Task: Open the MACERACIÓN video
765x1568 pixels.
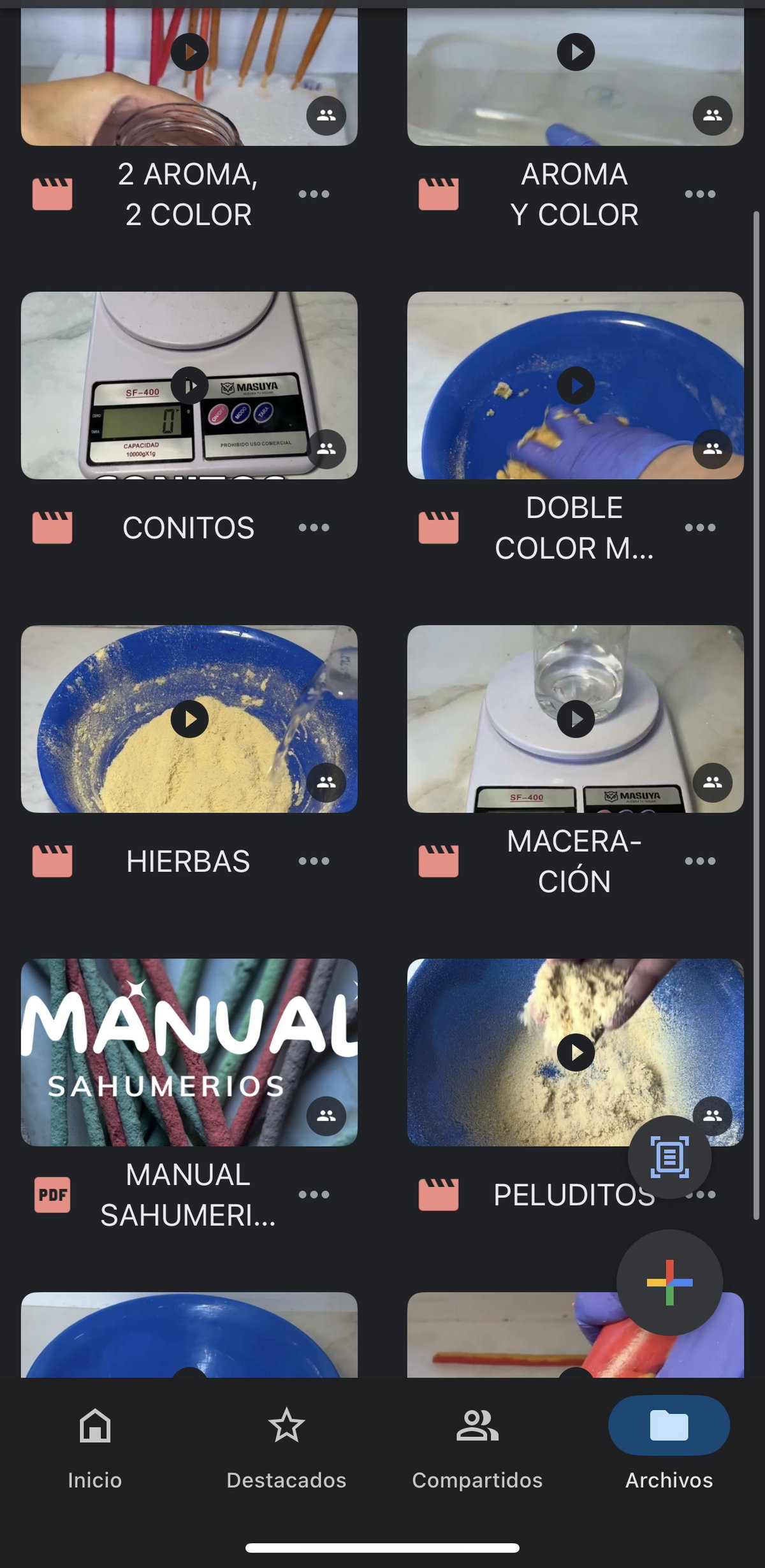Action: click(x=575, y=719)
